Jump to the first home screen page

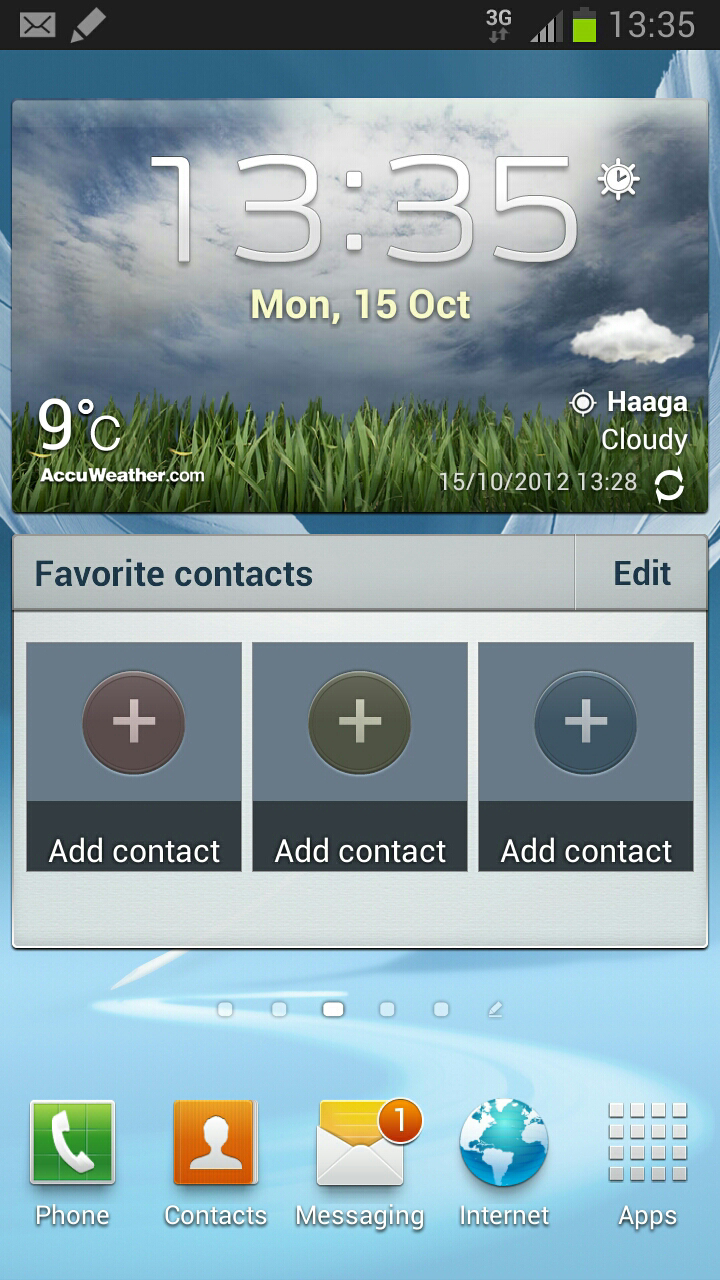point(225,1010)
